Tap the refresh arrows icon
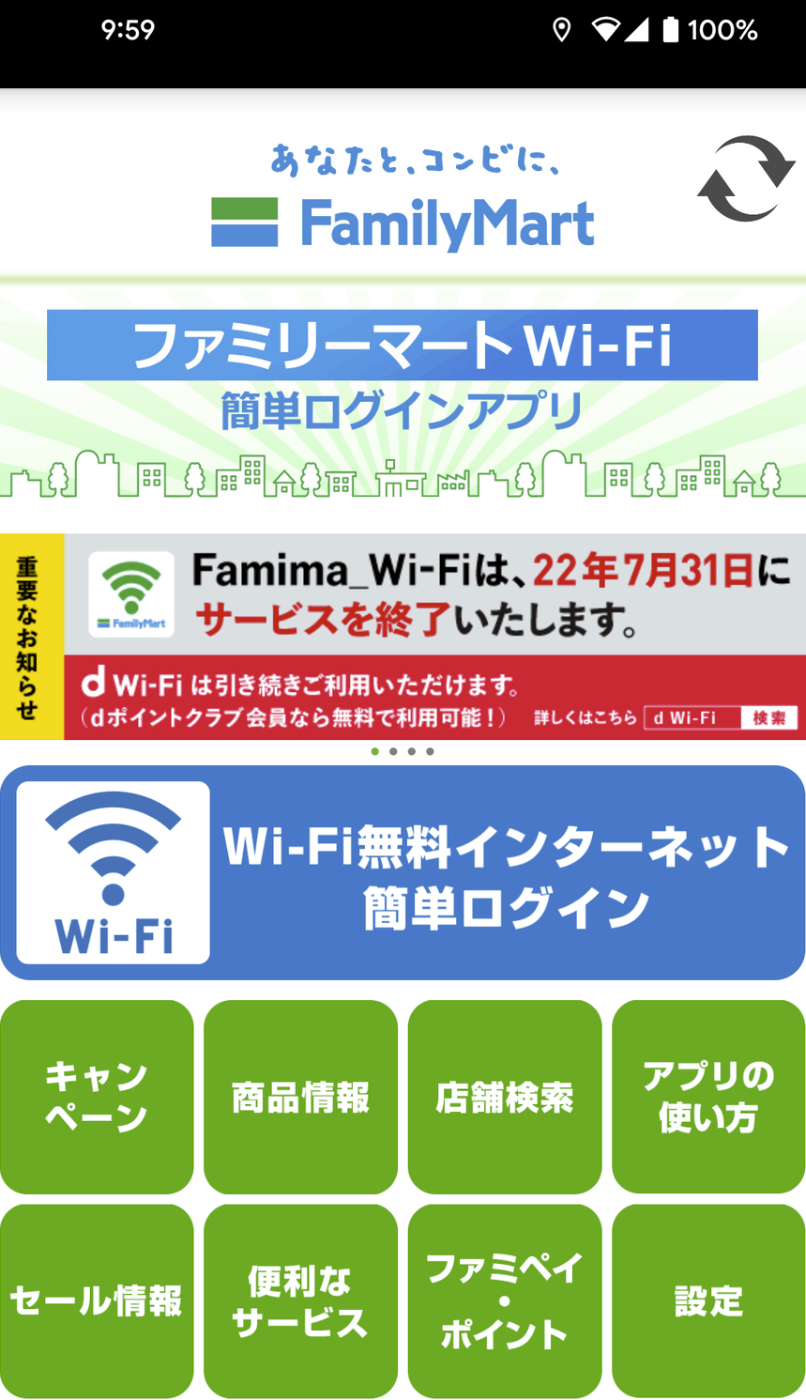806x1400 pixels. (x=745, y=178)
